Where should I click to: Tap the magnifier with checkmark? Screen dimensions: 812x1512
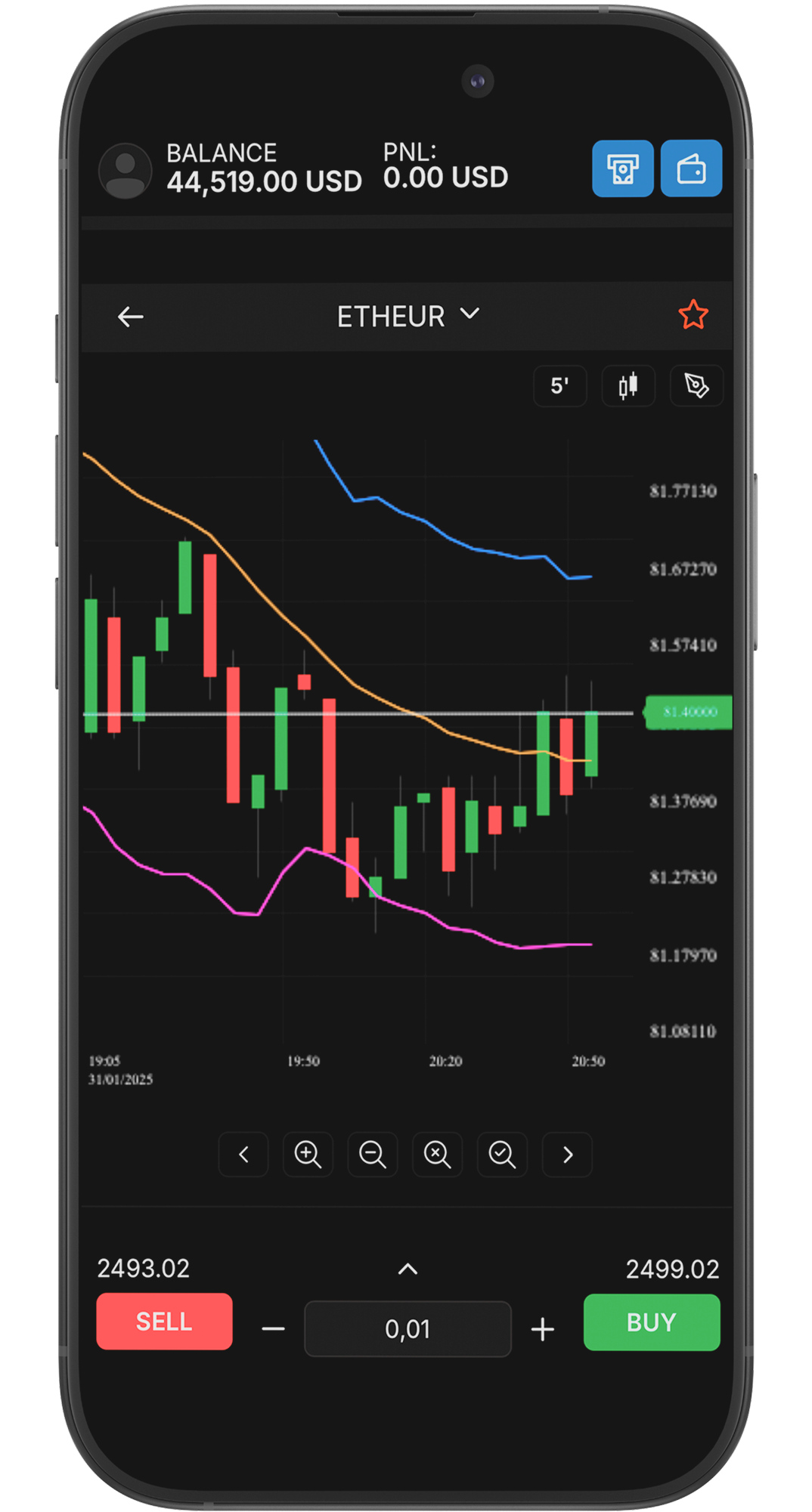502,1155
